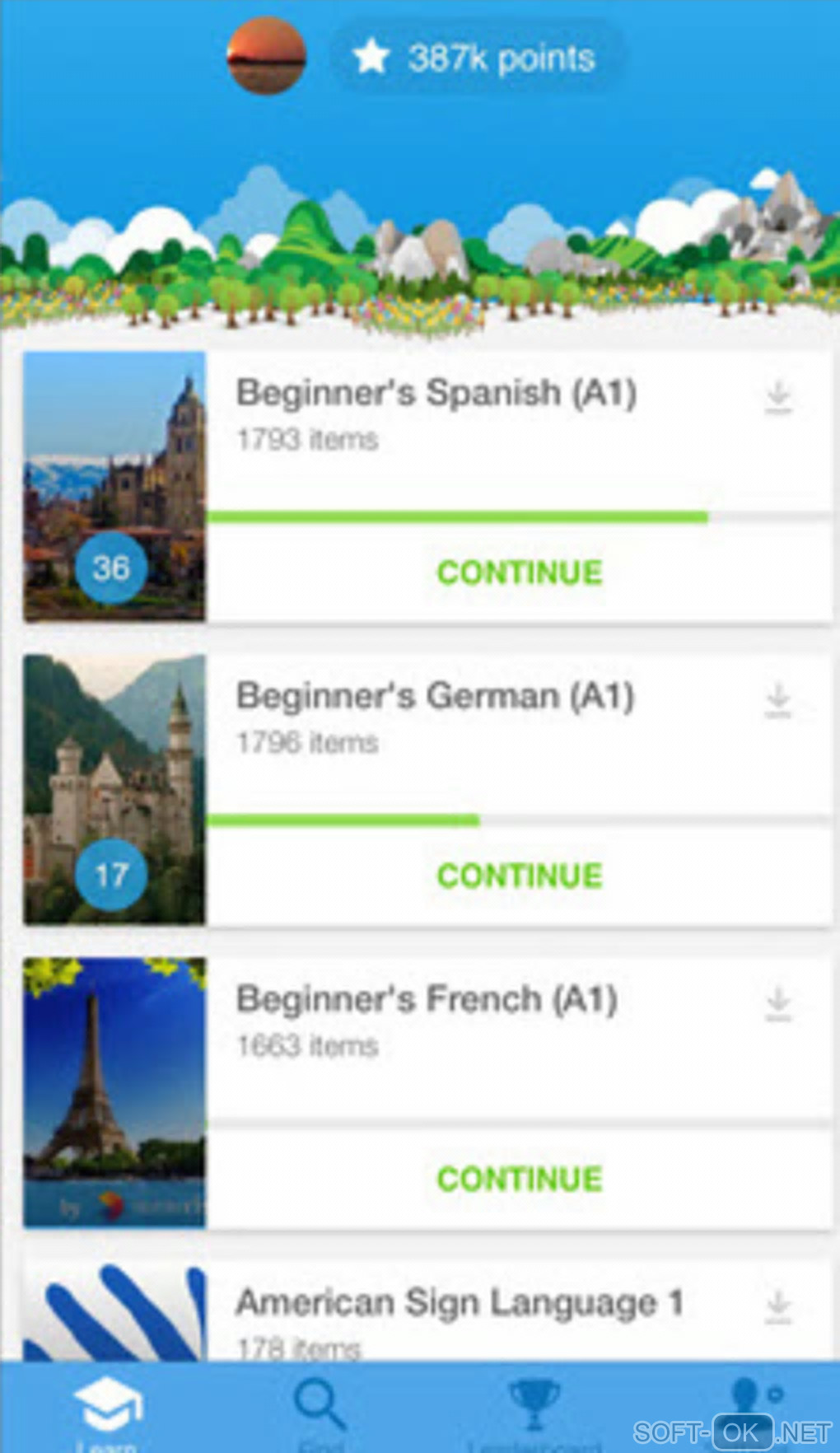Switch to the Leaderboard tab
The width and height of the screenshot is (840, 1453).
point(534,1410)
